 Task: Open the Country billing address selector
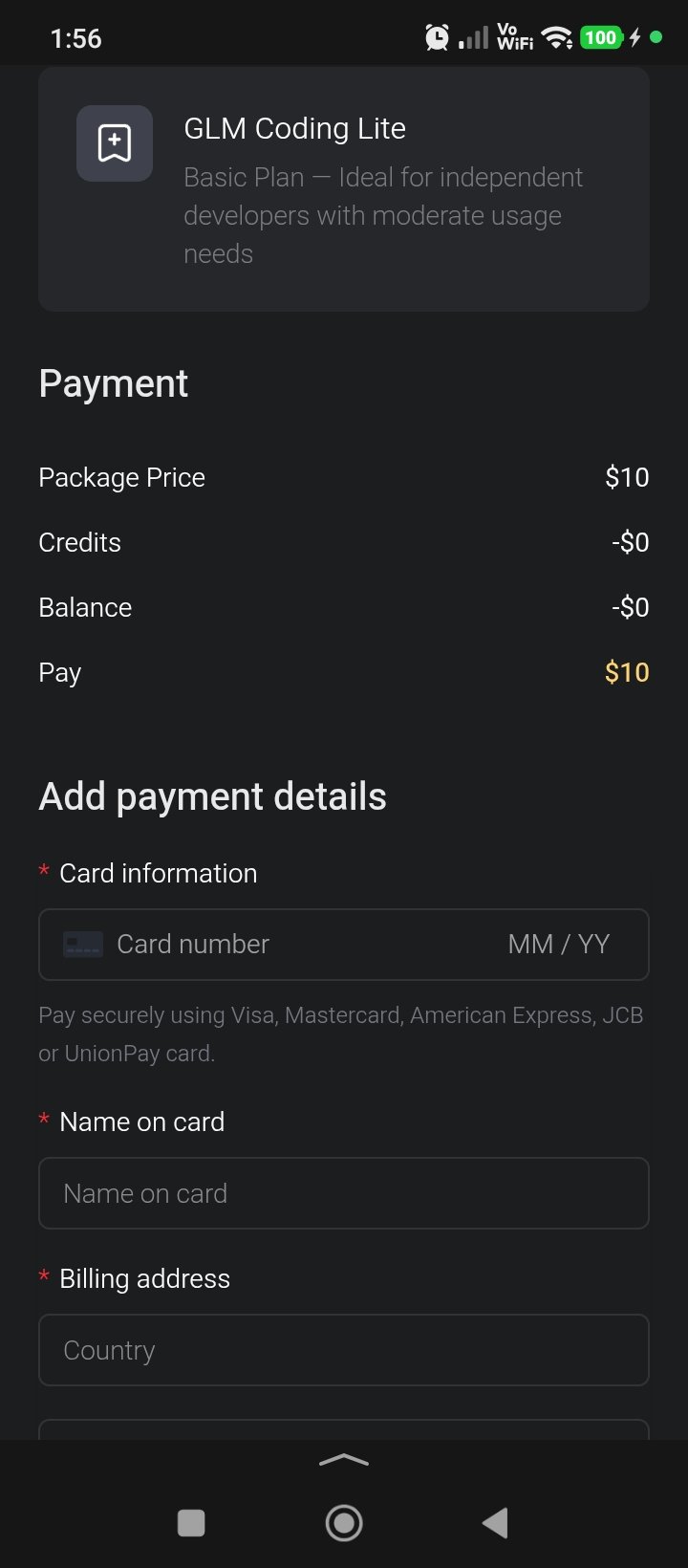point(344,1350)
